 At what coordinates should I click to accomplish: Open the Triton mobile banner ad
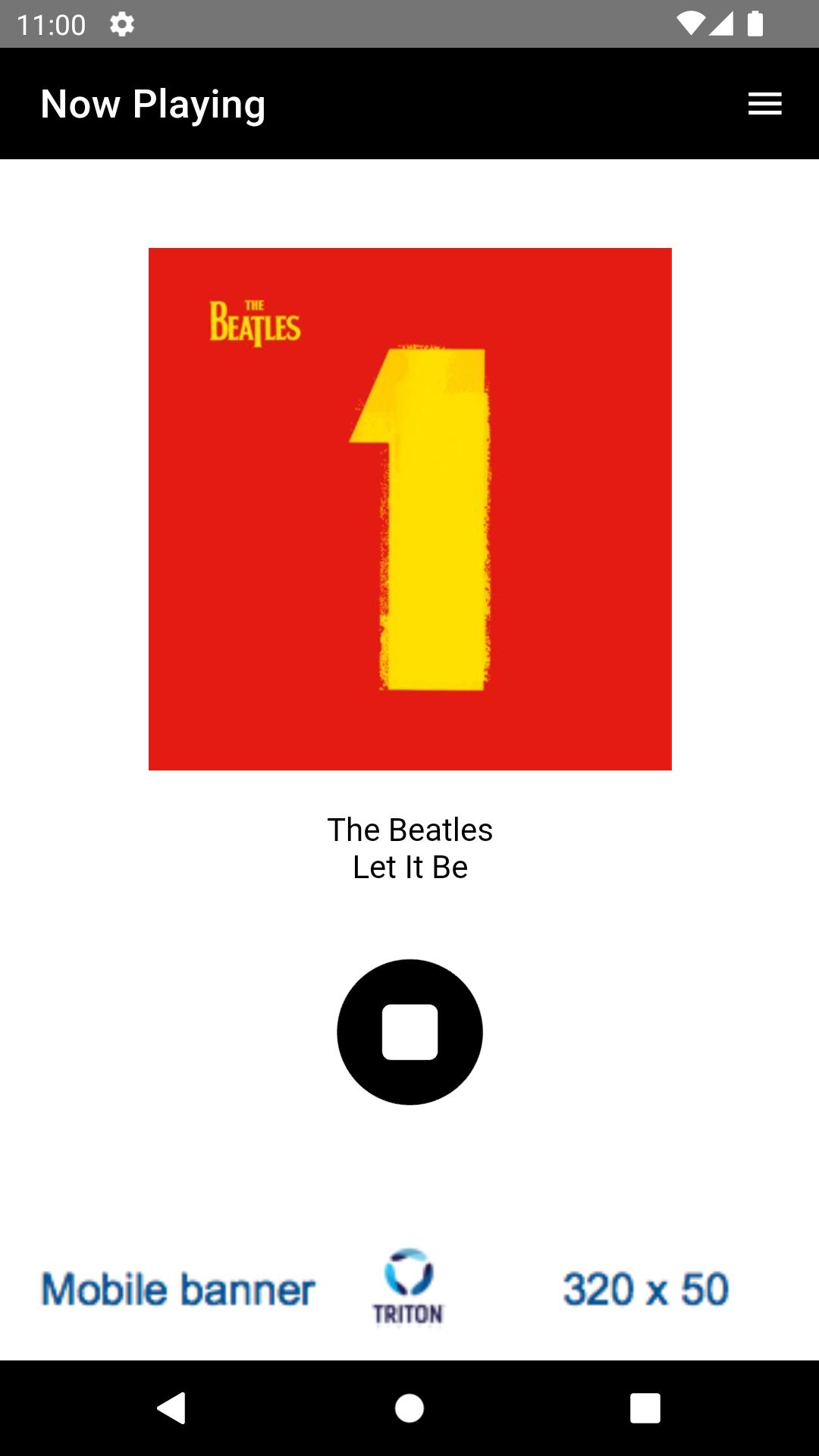[x=409, y=1288]
